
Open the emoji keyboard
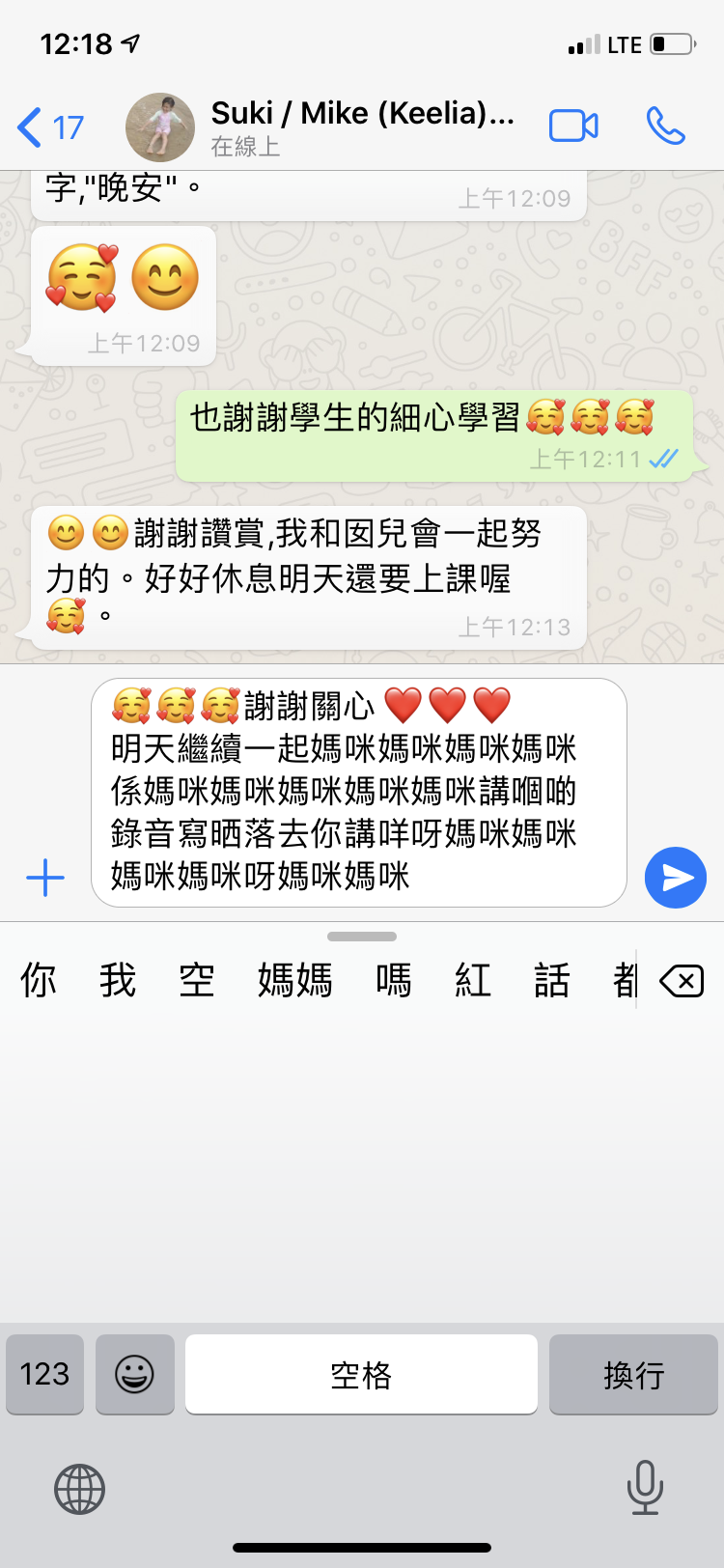click(x=135, y=1374)
